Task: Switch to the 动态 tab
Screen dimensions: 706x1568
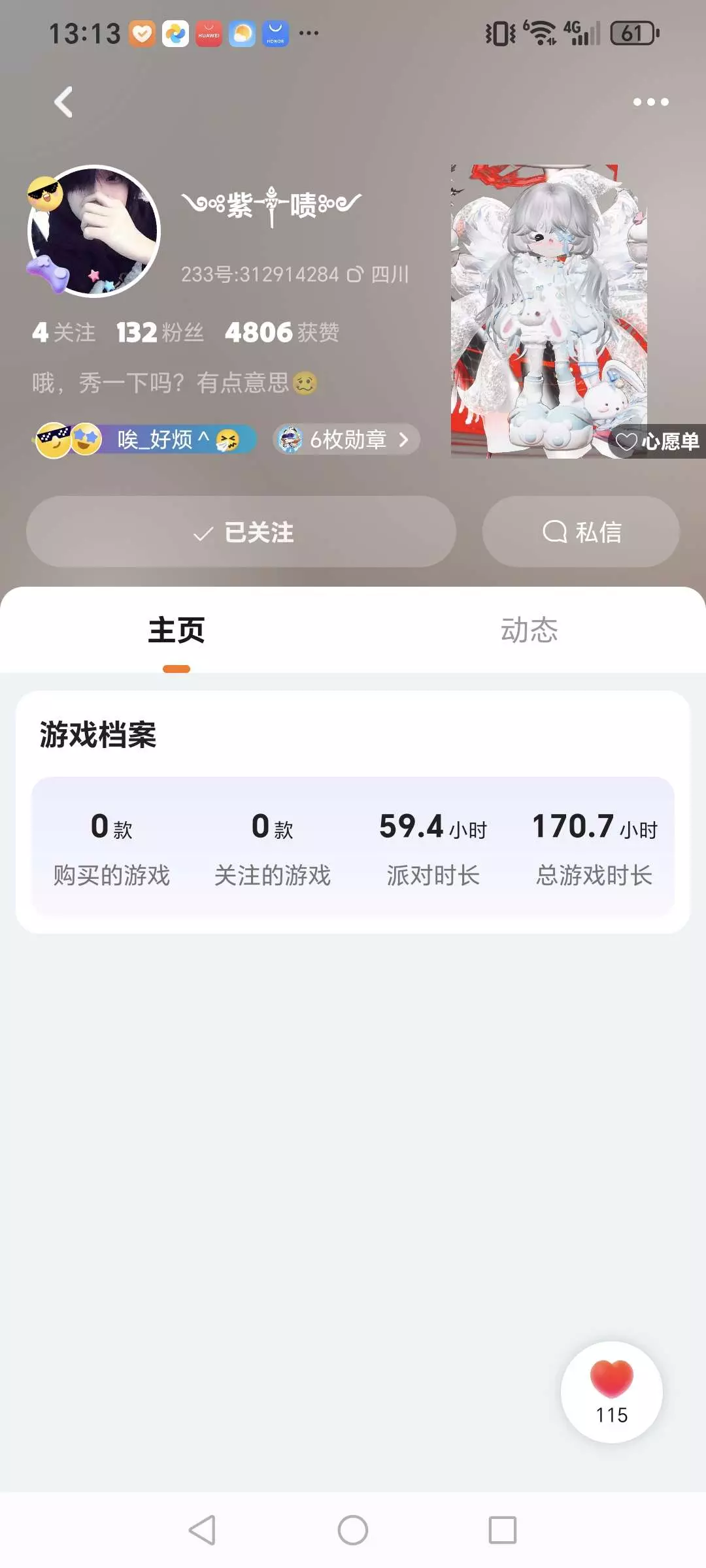Action: [529, 630]
